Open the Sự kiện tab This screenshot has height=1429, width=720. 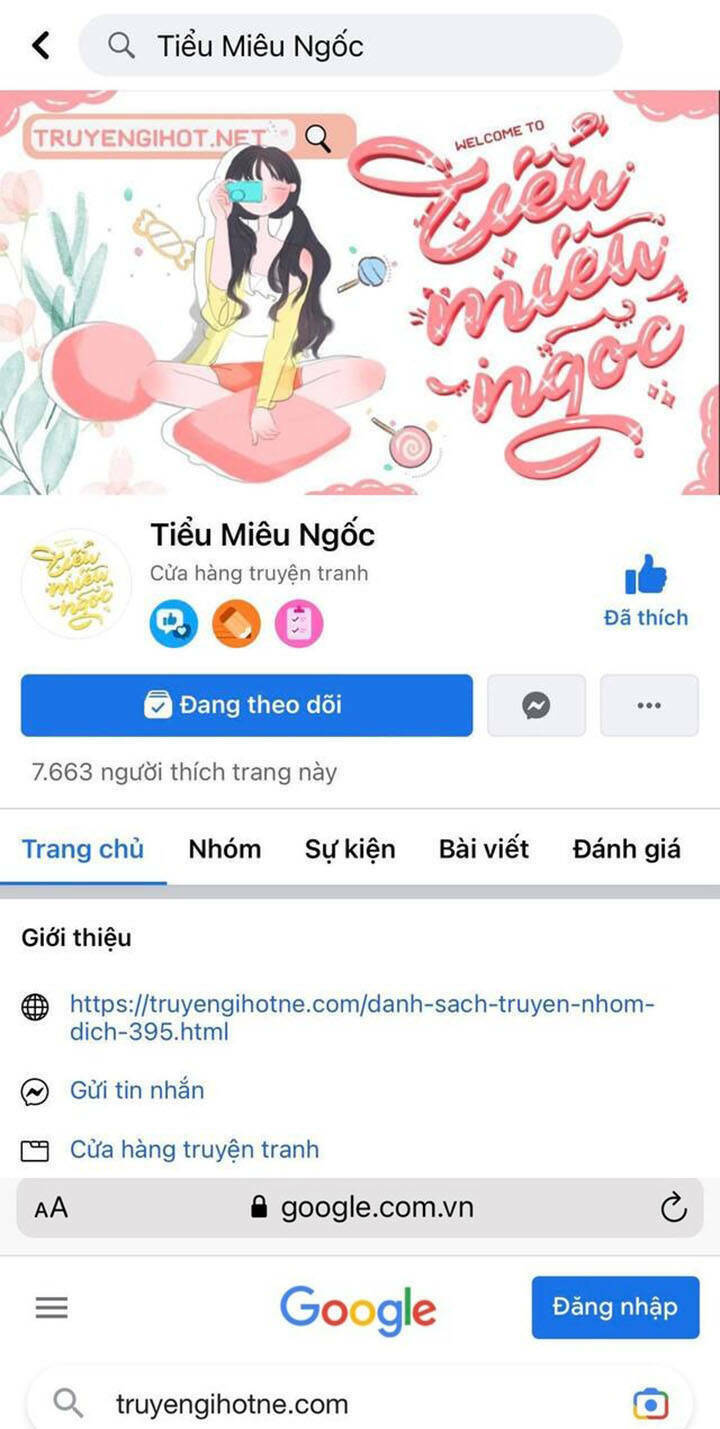click(x=350, y=849)
